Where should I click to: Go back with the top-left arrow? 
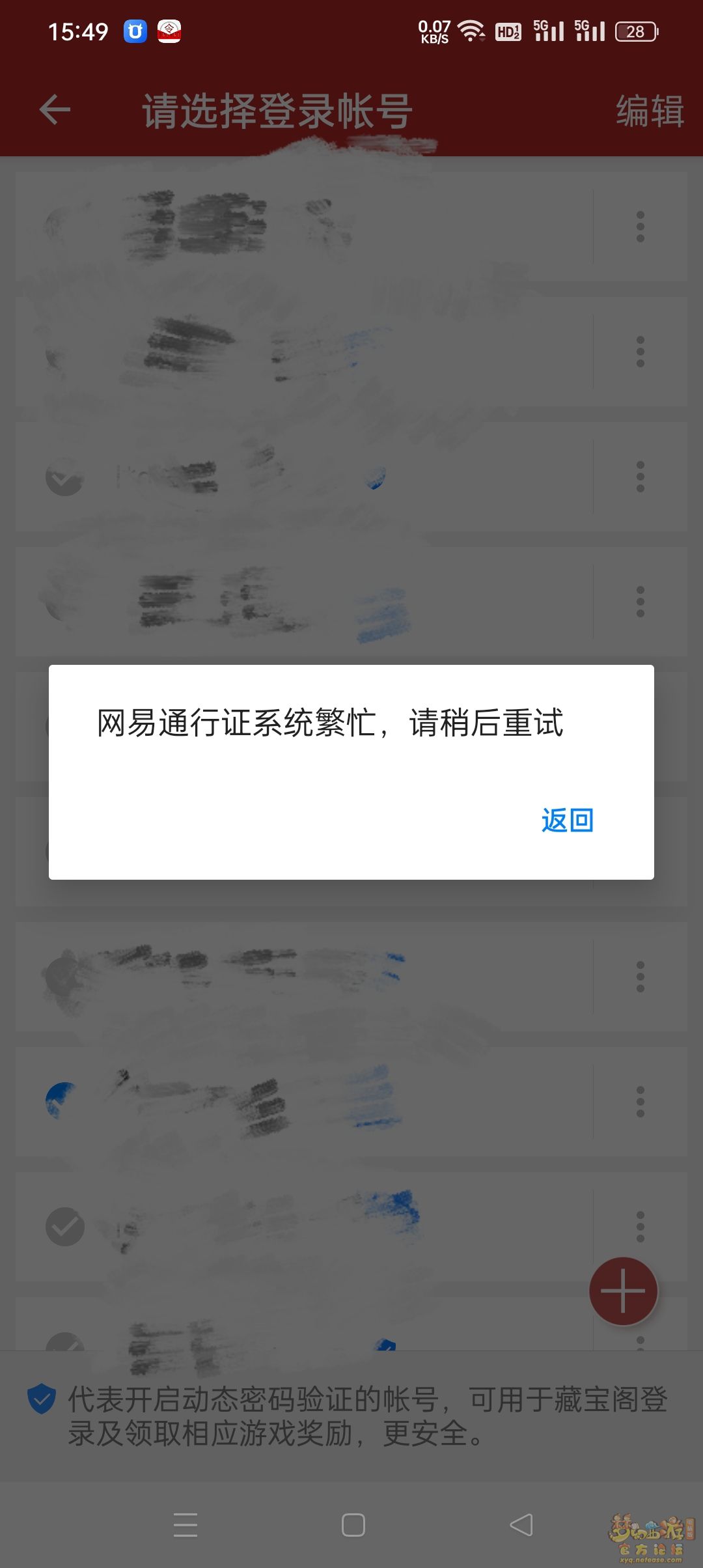[55, 109]
